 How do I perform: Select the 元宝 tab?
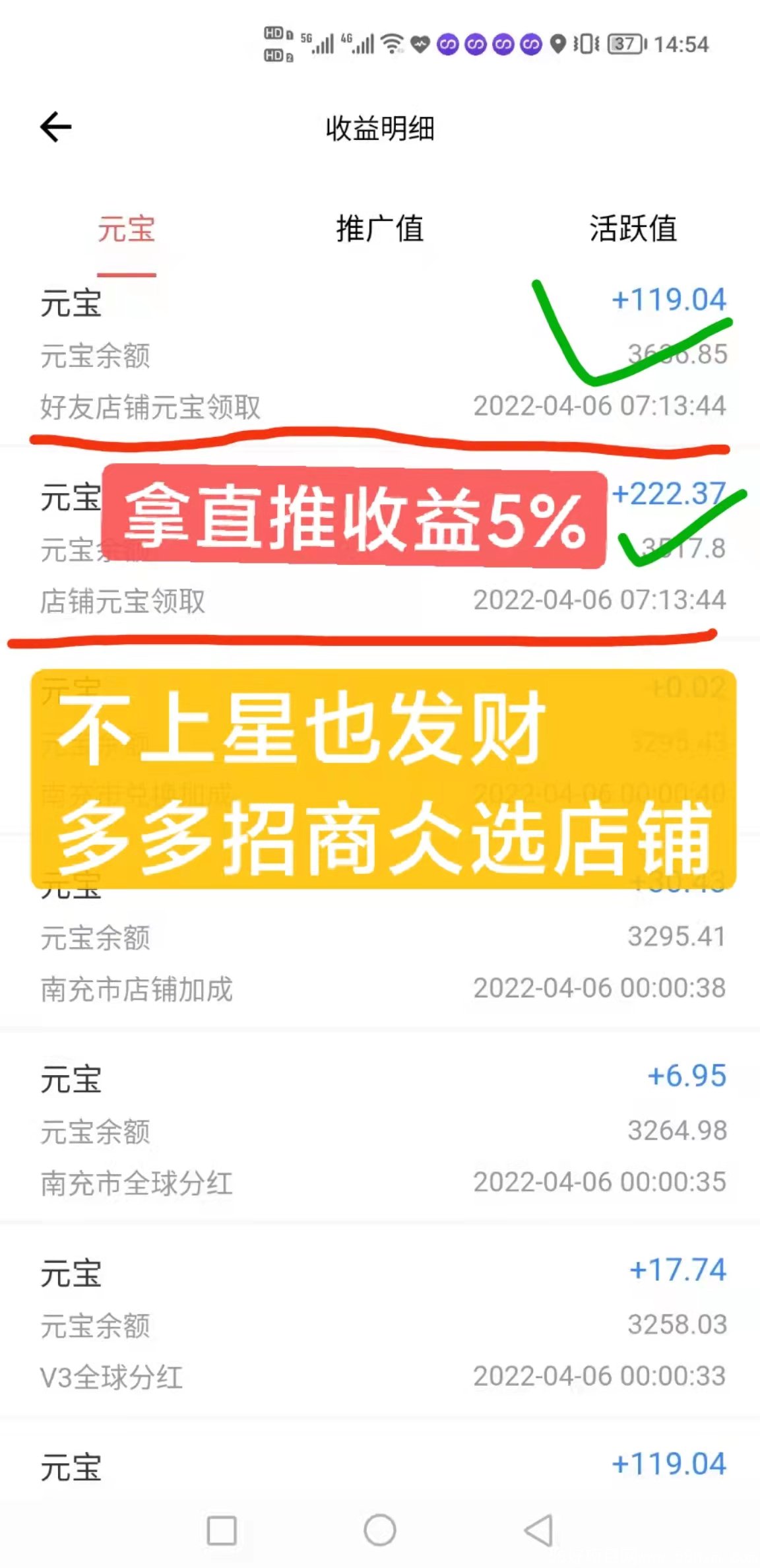pos(126,229)
